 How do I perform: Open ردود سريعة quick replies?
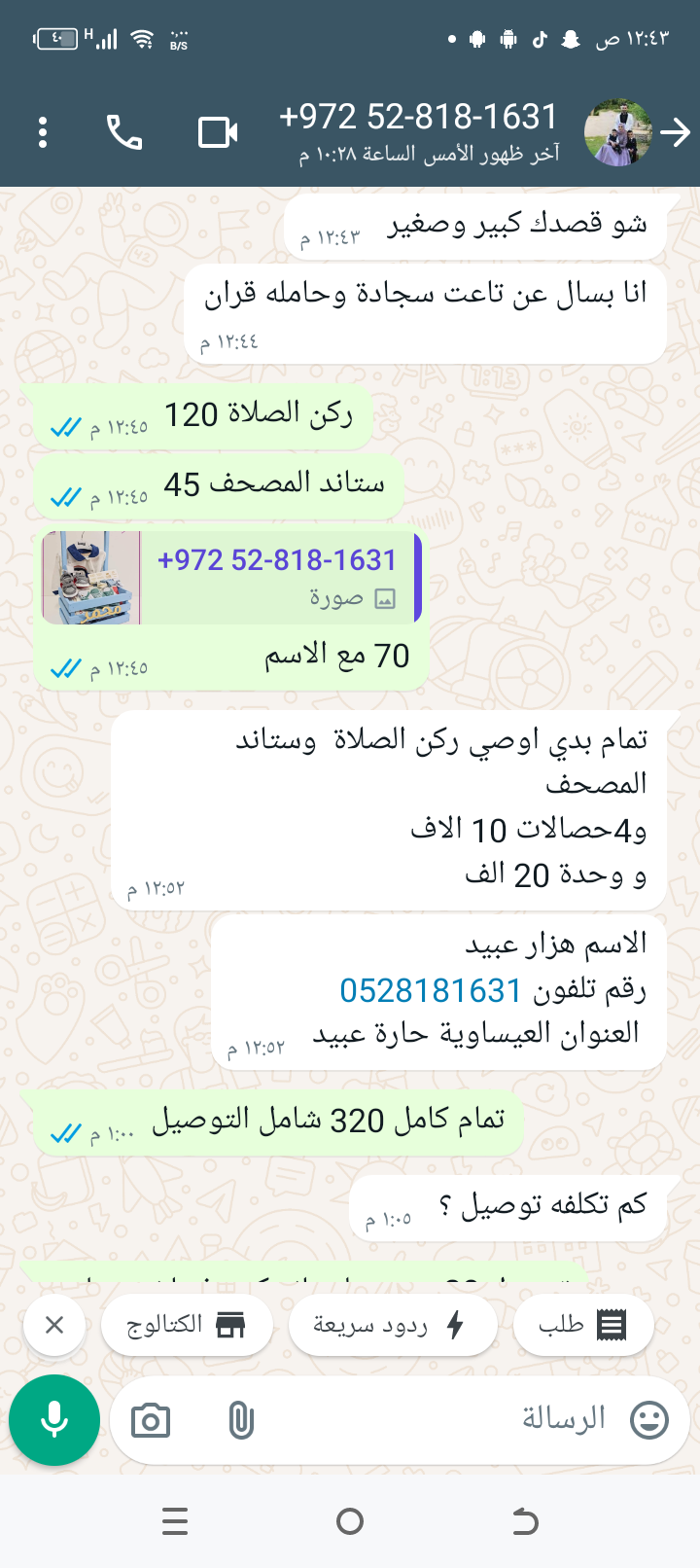(392, 1325)
